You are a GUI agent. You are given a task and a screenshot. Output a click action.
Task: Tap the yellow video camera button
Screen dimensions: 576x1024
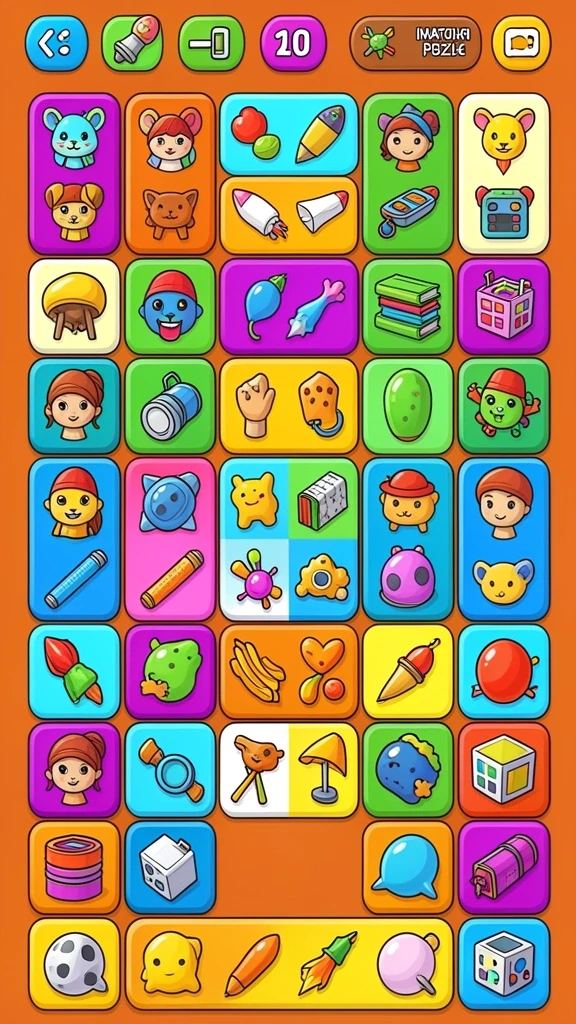(x=521, y=43)
